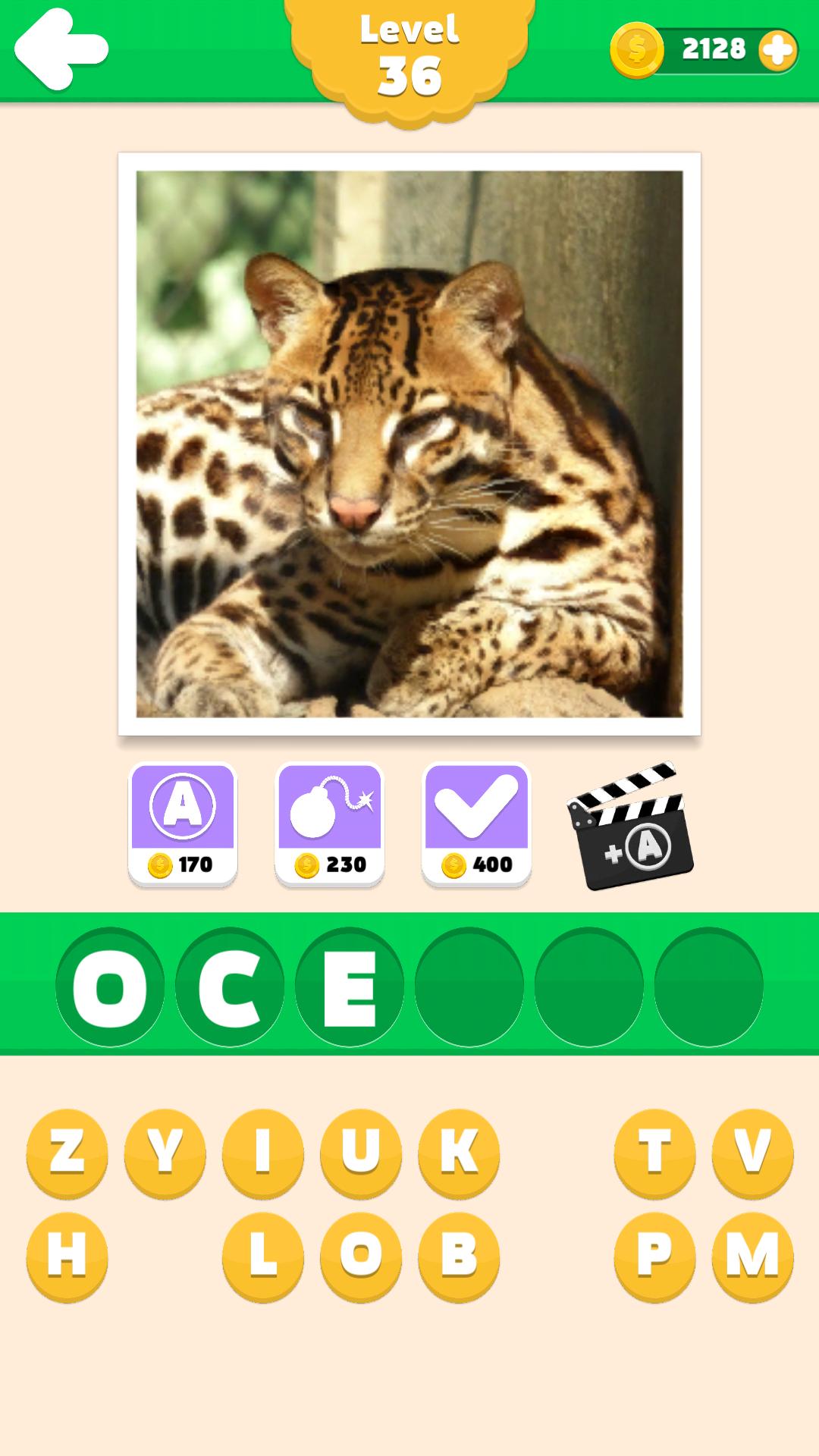Image resolution: width=819 pixels, height=1456 pixels.
Task: Tap the coin icon in the top bar
Action: (635, 49)
